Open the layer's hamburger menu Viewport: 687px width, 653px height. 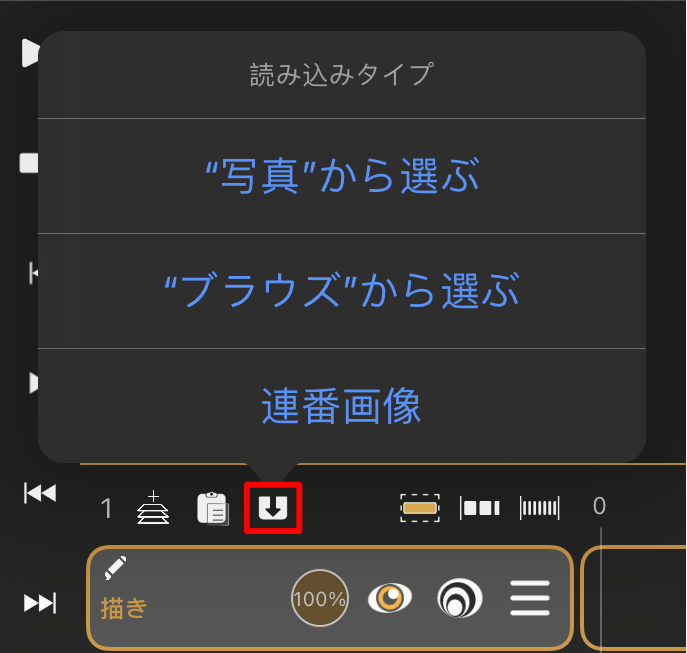tap(530, 599)
